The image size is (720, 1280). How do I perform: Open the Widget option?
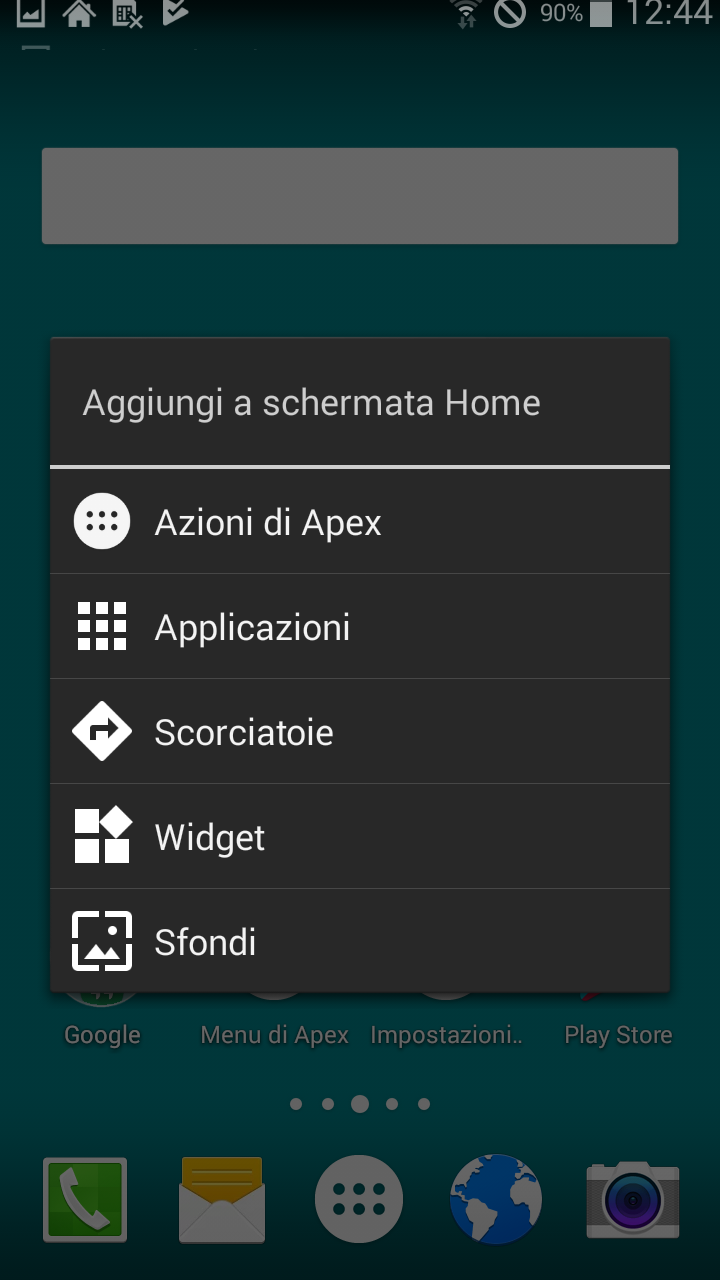(360, 837)
